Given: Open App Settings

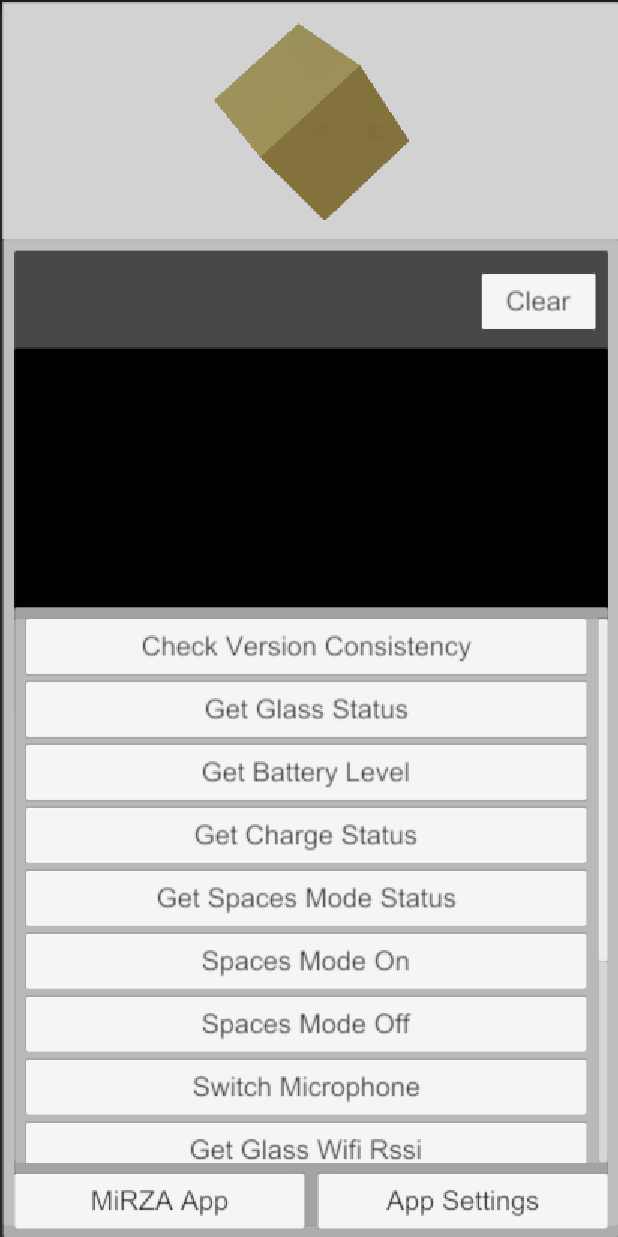Looking at the screenshot, I should tap(462, 1201).
